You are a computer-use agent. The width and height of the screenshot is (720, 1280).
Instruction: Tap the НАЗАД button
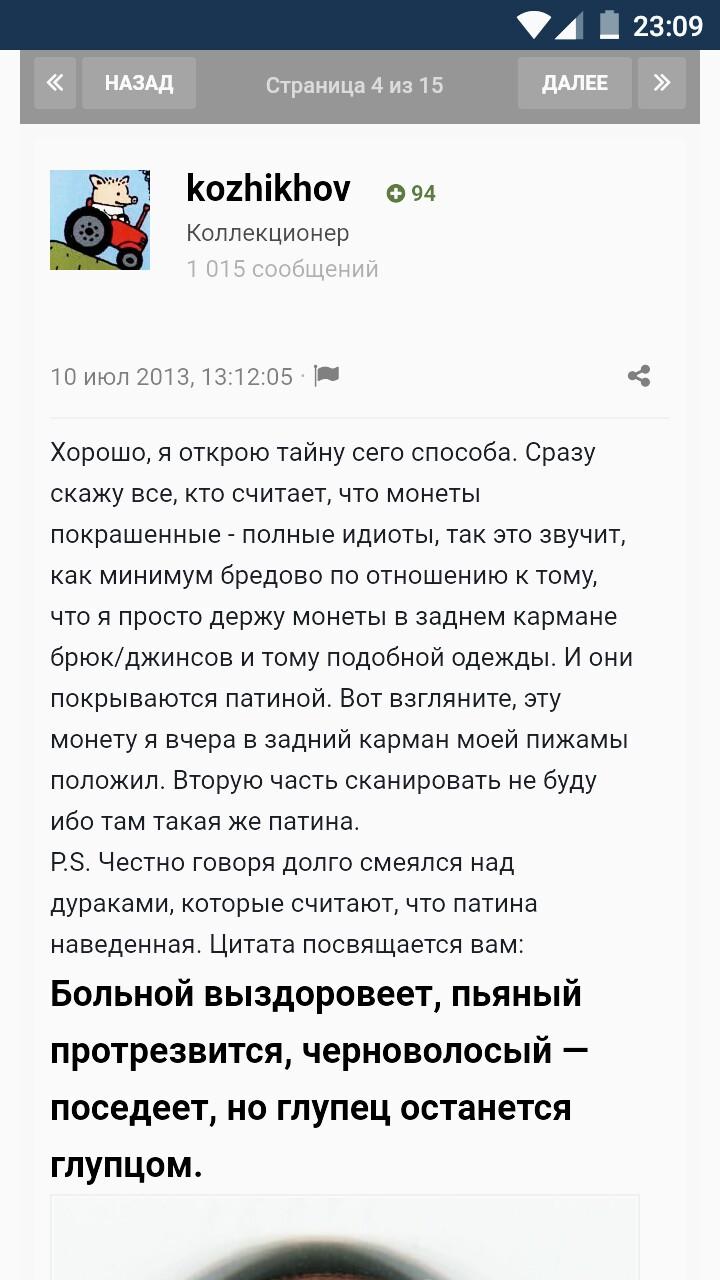tap(139, 83)
